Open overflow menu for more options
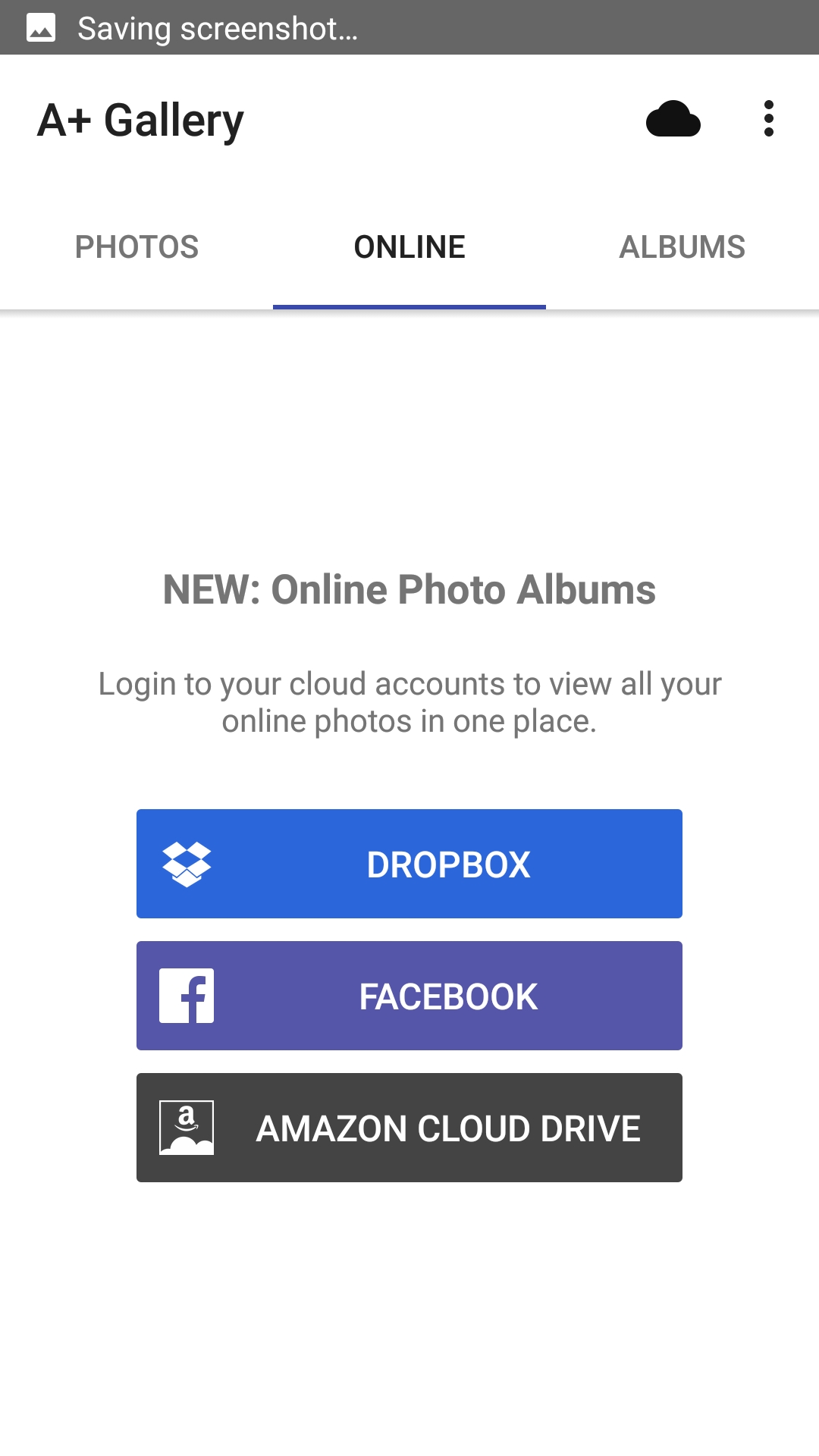Image resolution: width=819 pixels, height=1456 pixels. point(769,120)
